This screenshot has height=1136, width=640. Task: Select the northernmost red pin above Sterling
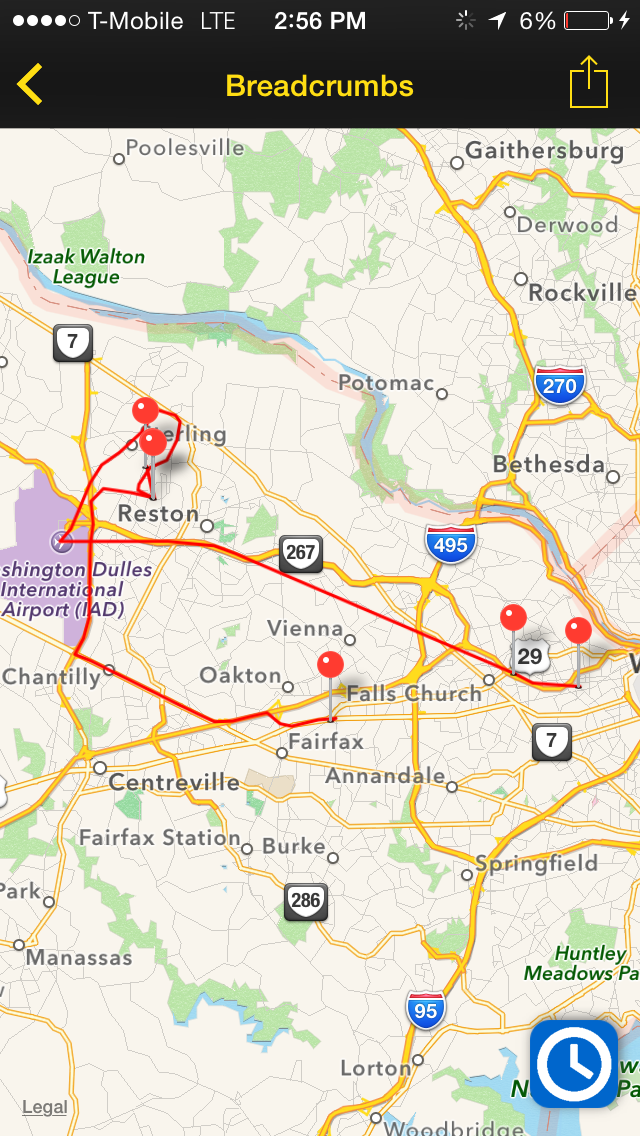click(x=145, y=409)
